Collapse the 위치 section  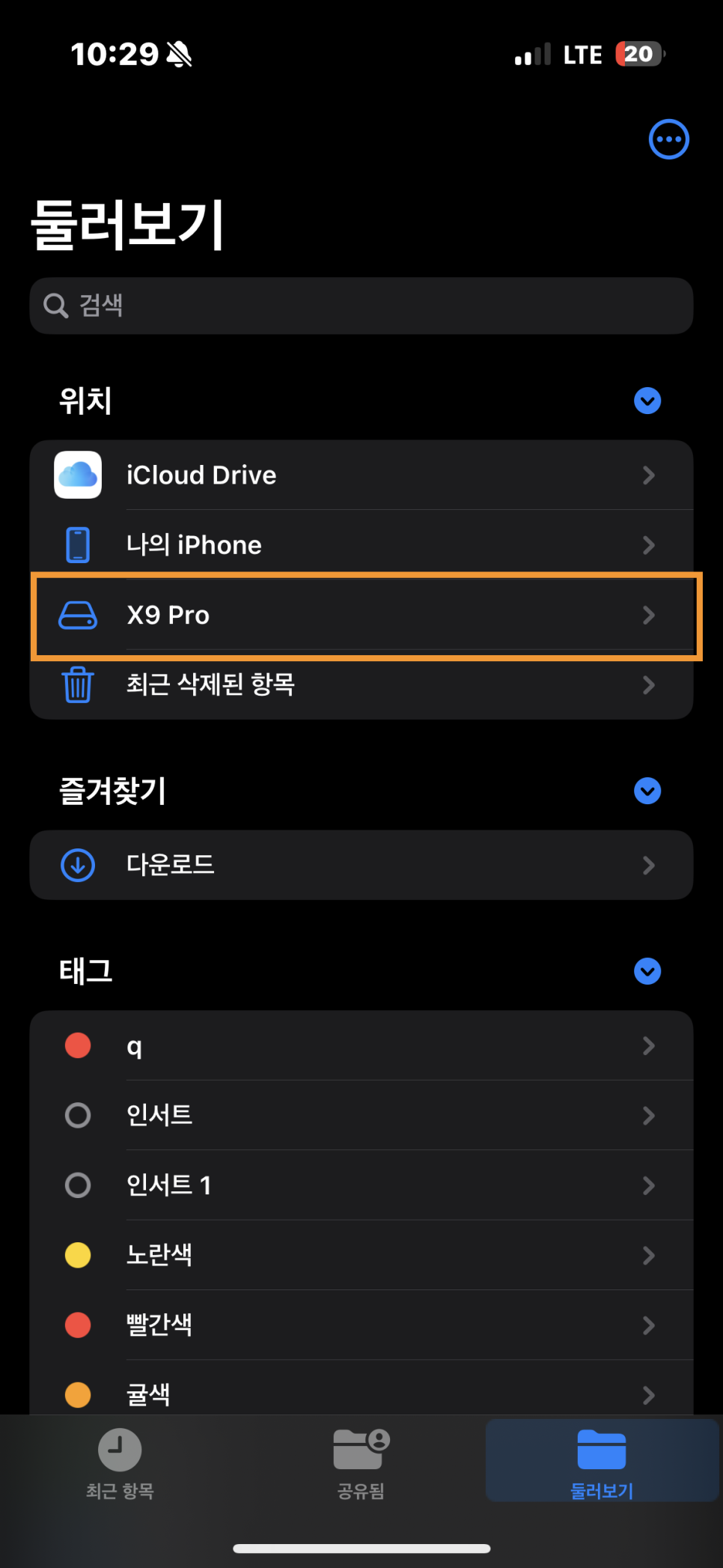point(647,401)
